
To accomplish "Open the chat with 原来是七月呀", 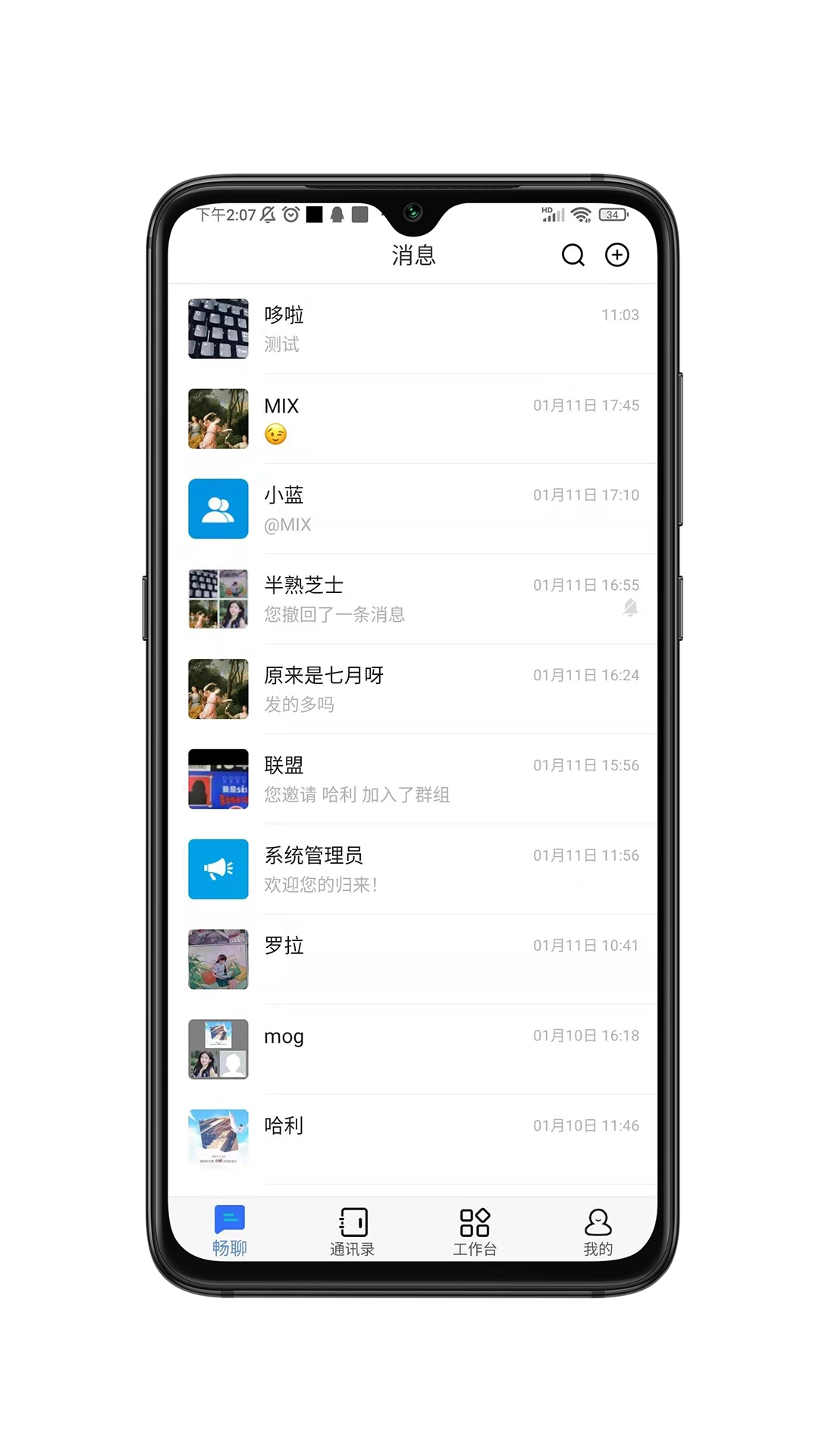I will click(x=413, y=689).
